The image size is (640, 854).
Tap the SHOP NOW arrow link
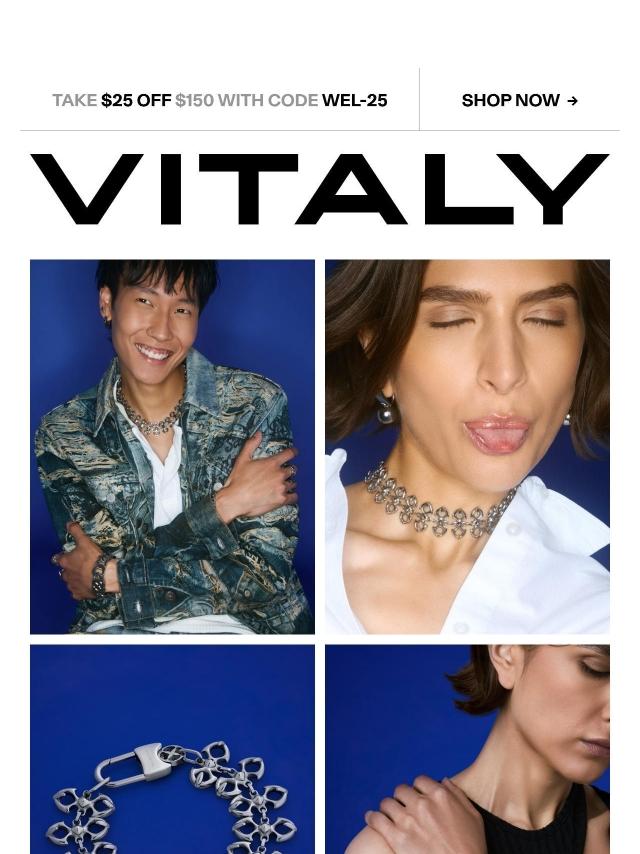click(519, 100)
